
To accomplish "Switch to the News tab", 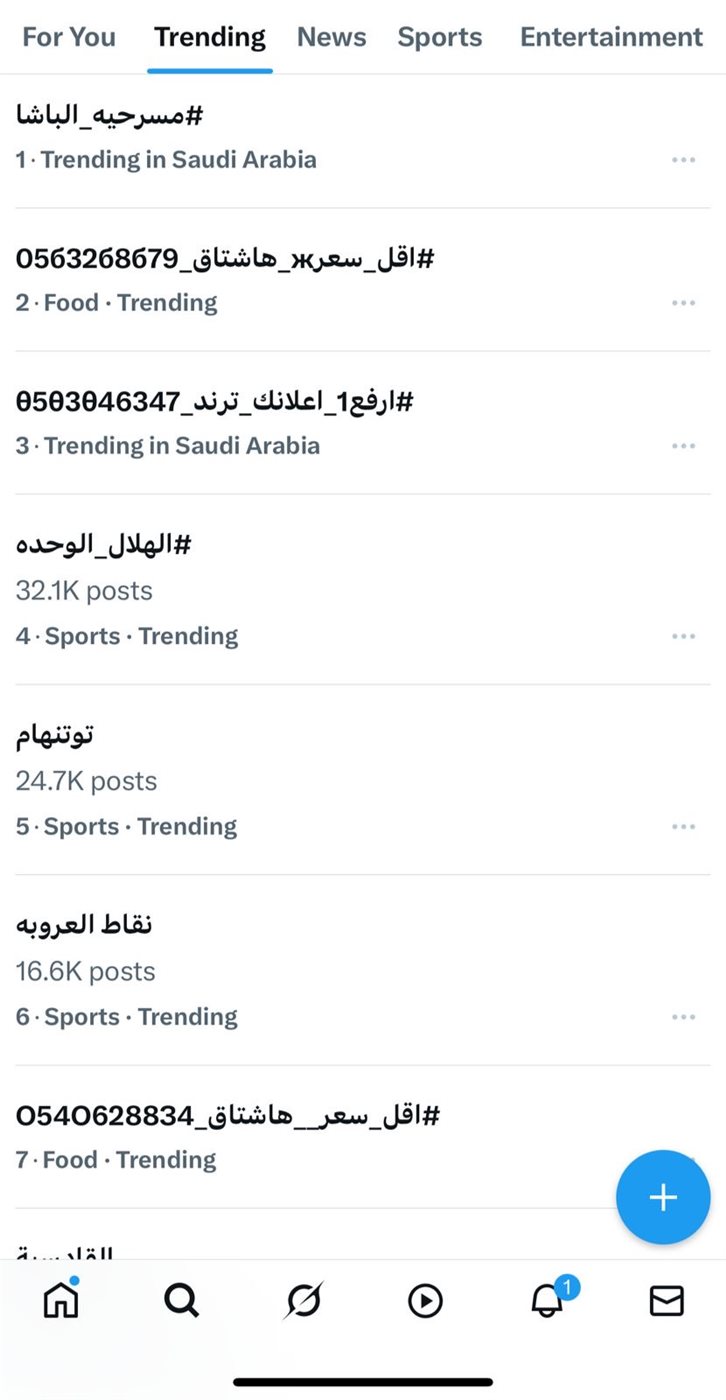I will tap(332, 38).
